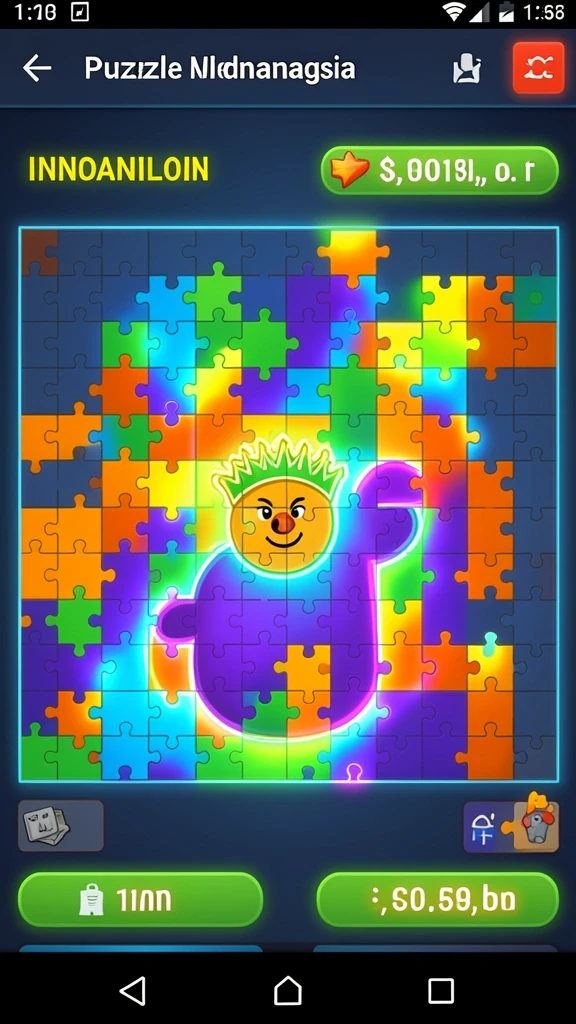
Task: Open the white icon beside the red button
Action: point(467,69)
